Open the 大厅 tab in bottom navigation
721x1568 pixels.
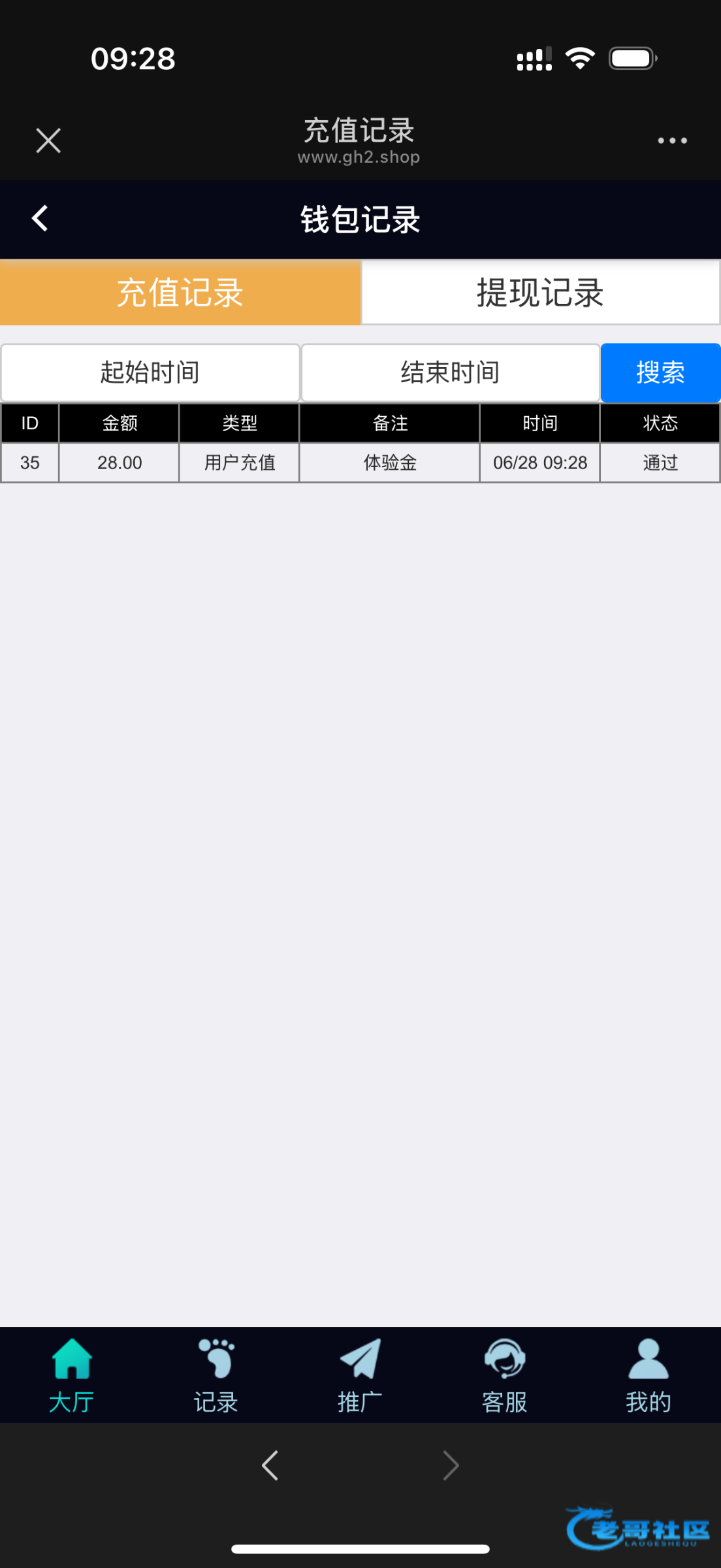pyautogui.click(x=72, y=1375)
